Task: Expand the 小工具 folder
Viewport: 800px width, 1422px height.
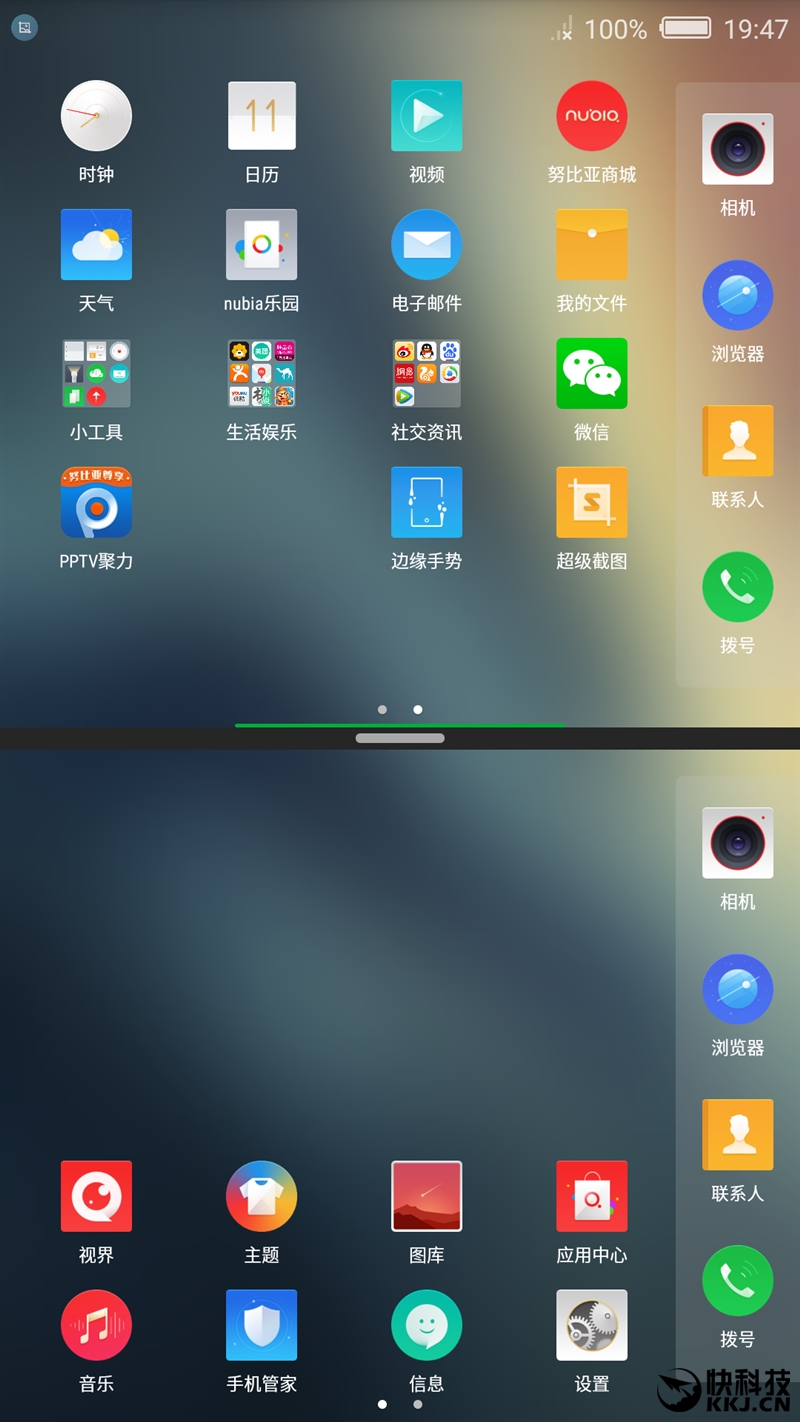Action: click(x=96, y=374)
